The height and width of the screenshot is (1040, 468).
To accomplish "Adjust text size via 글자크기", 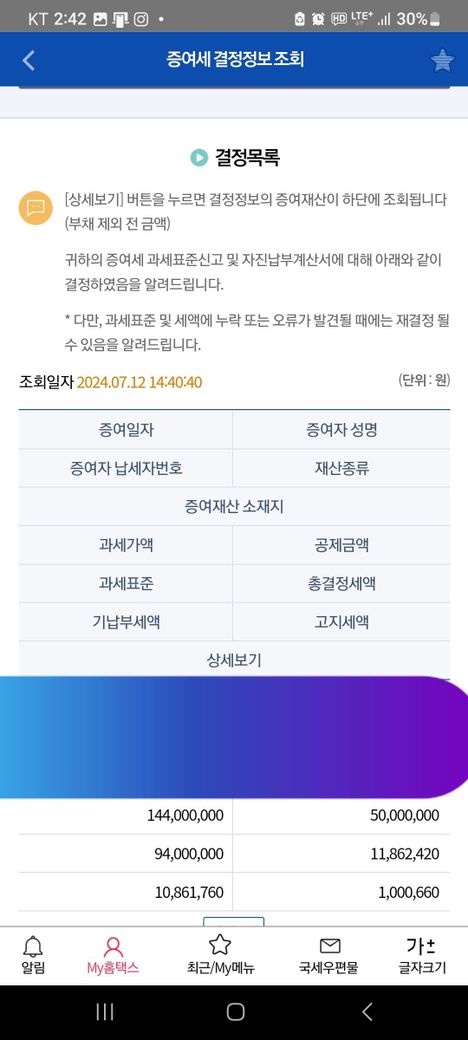I will tap(422, 955).
